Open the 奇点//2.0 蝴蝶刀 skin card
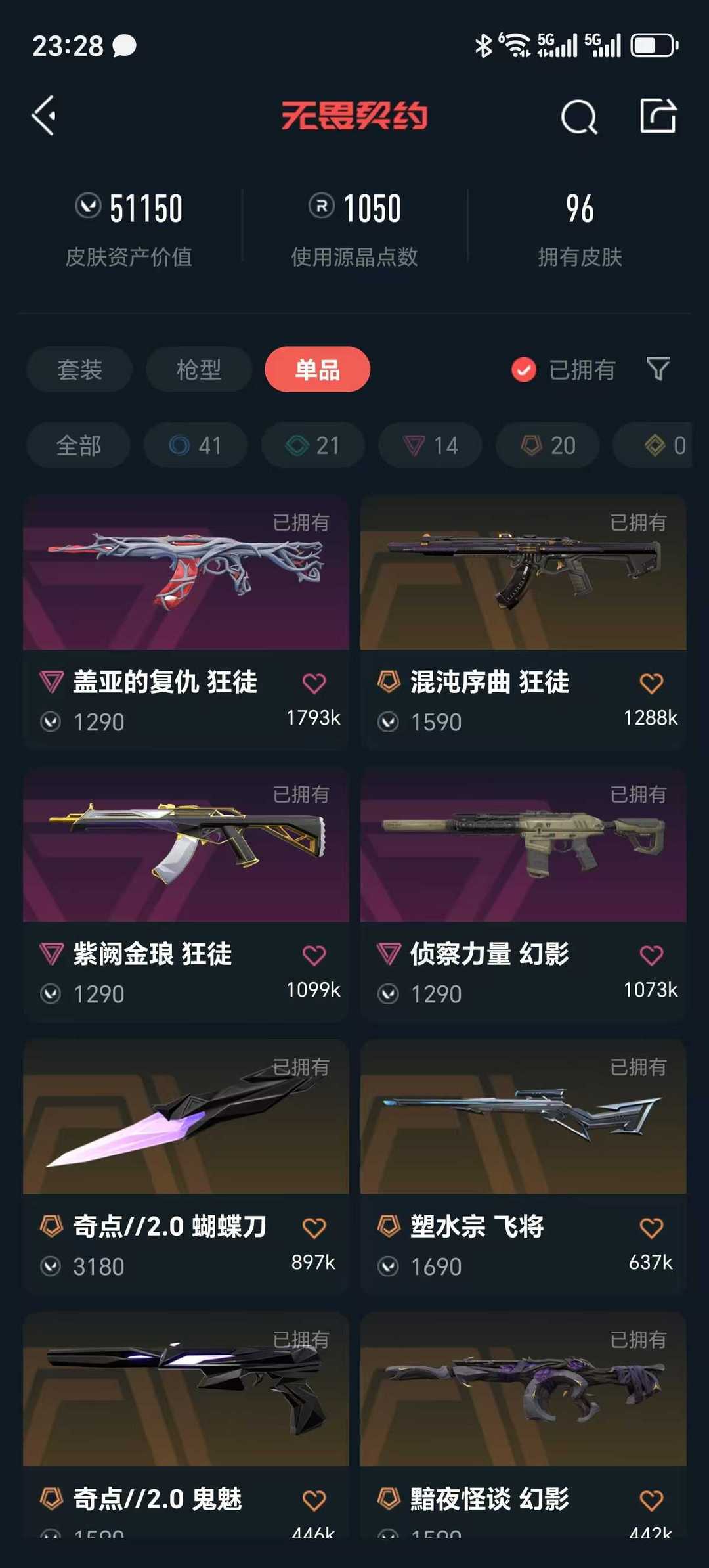Image resolution: width=709 pixels, height=1568 pixels. (x=186, y=1167)
